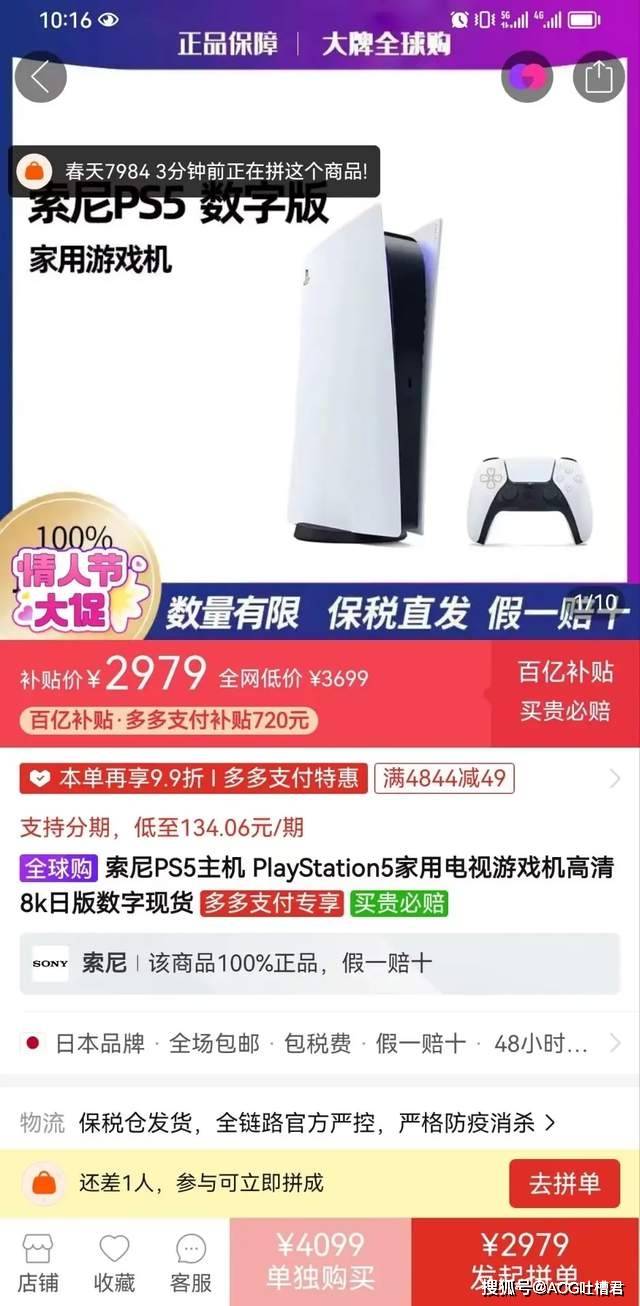This screenshot has height=1306, width=640.
Task: Contact 客服 customer service
Action: click(191, 1262)
